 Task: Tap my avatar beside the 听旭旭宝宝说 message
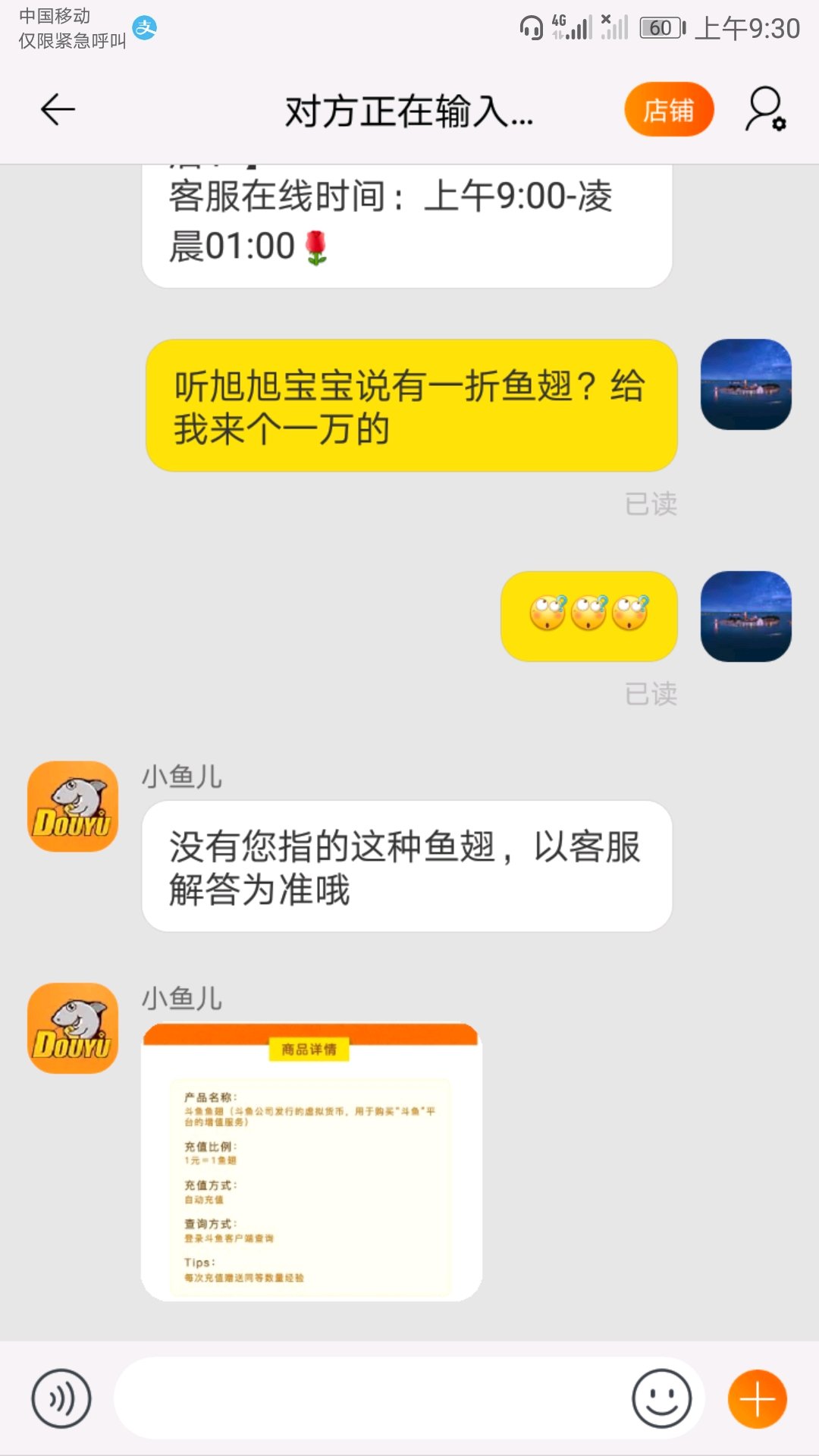[745, 384]
